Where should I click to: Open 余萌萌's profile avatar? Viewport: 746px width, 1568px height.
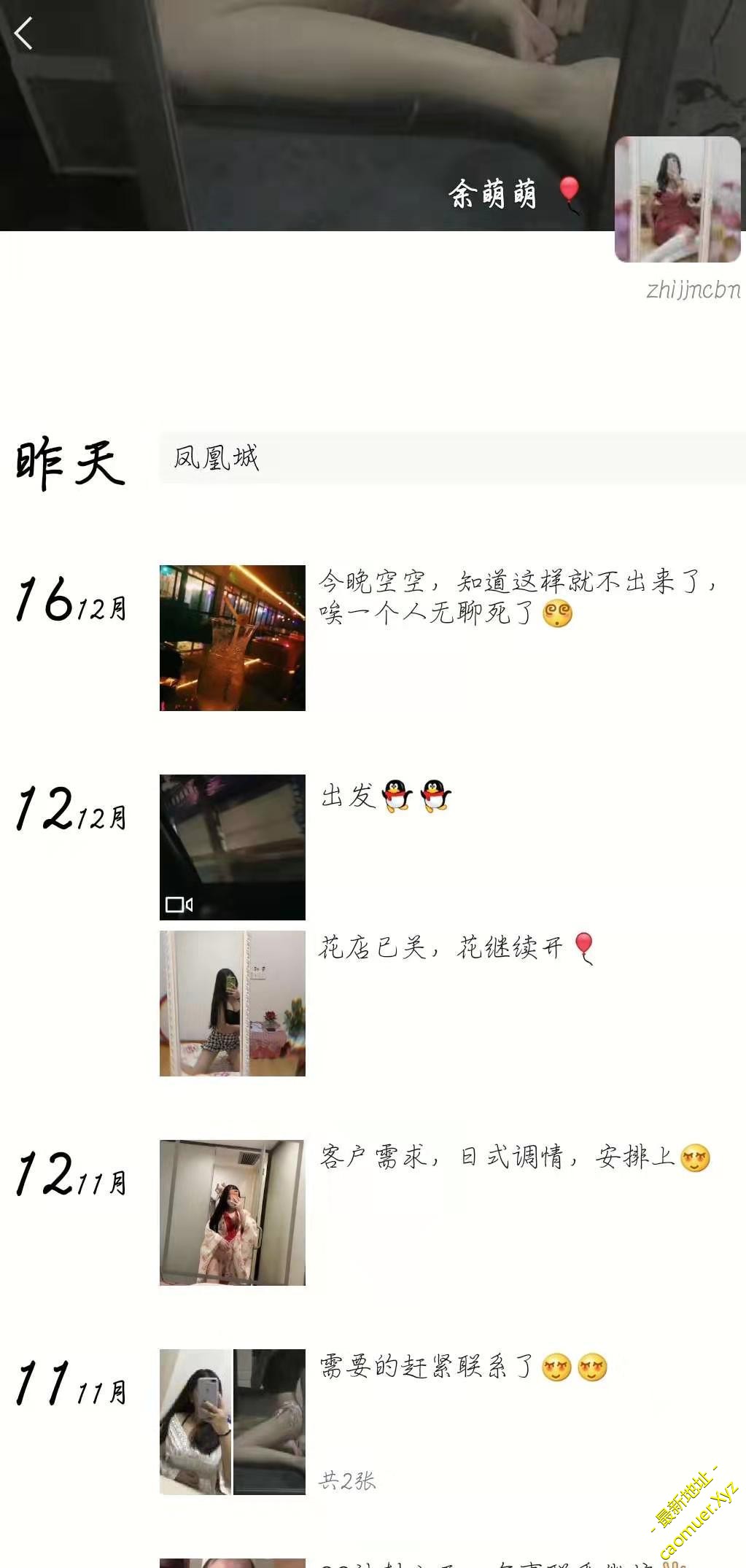(677, 199)
